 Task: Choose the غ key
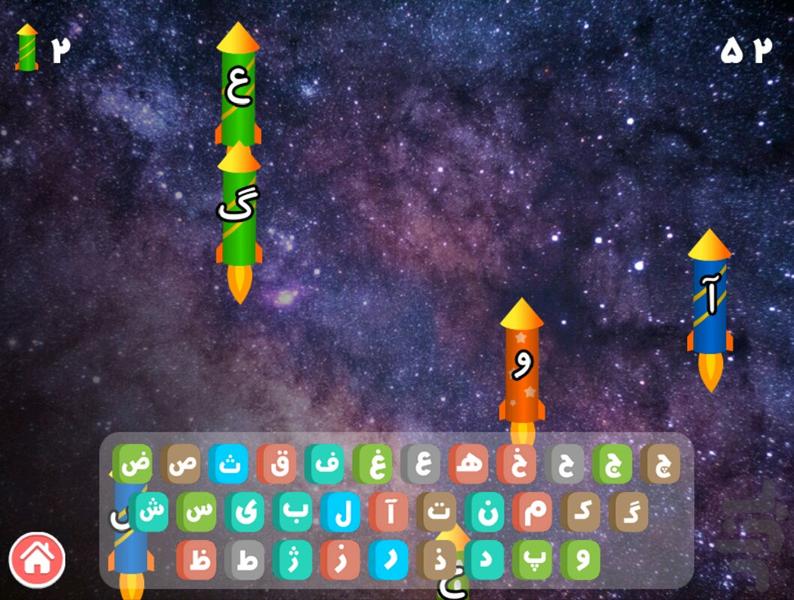coord(373,464)
